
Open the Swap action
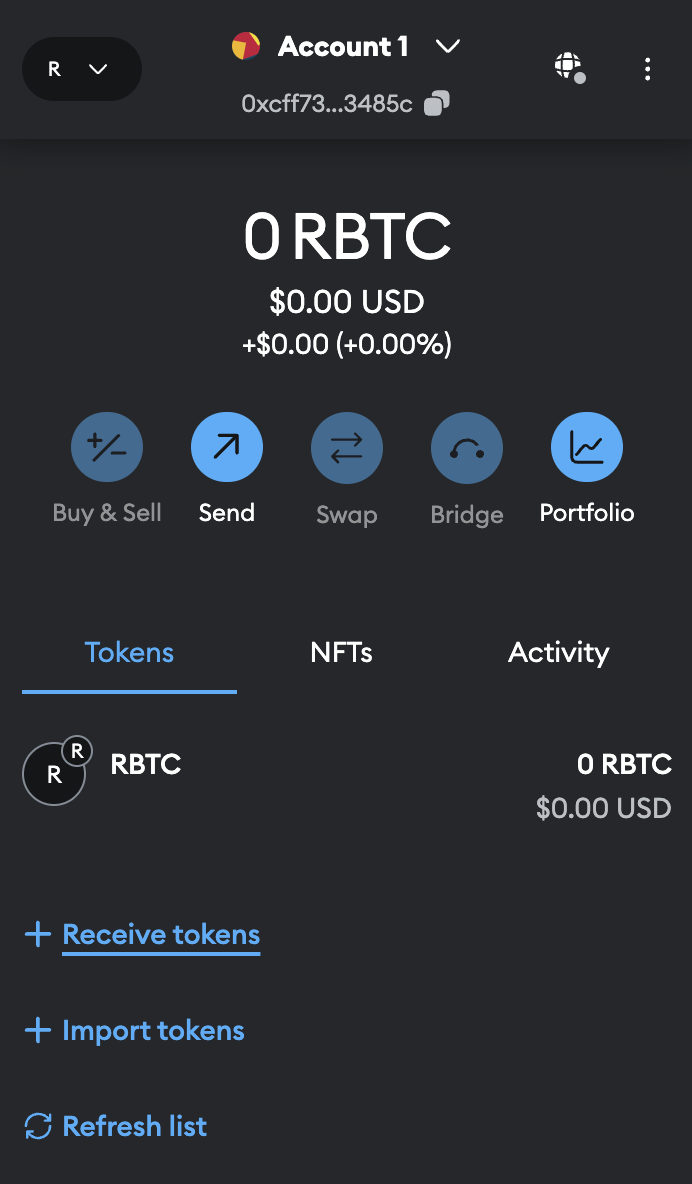pos(347,447)
